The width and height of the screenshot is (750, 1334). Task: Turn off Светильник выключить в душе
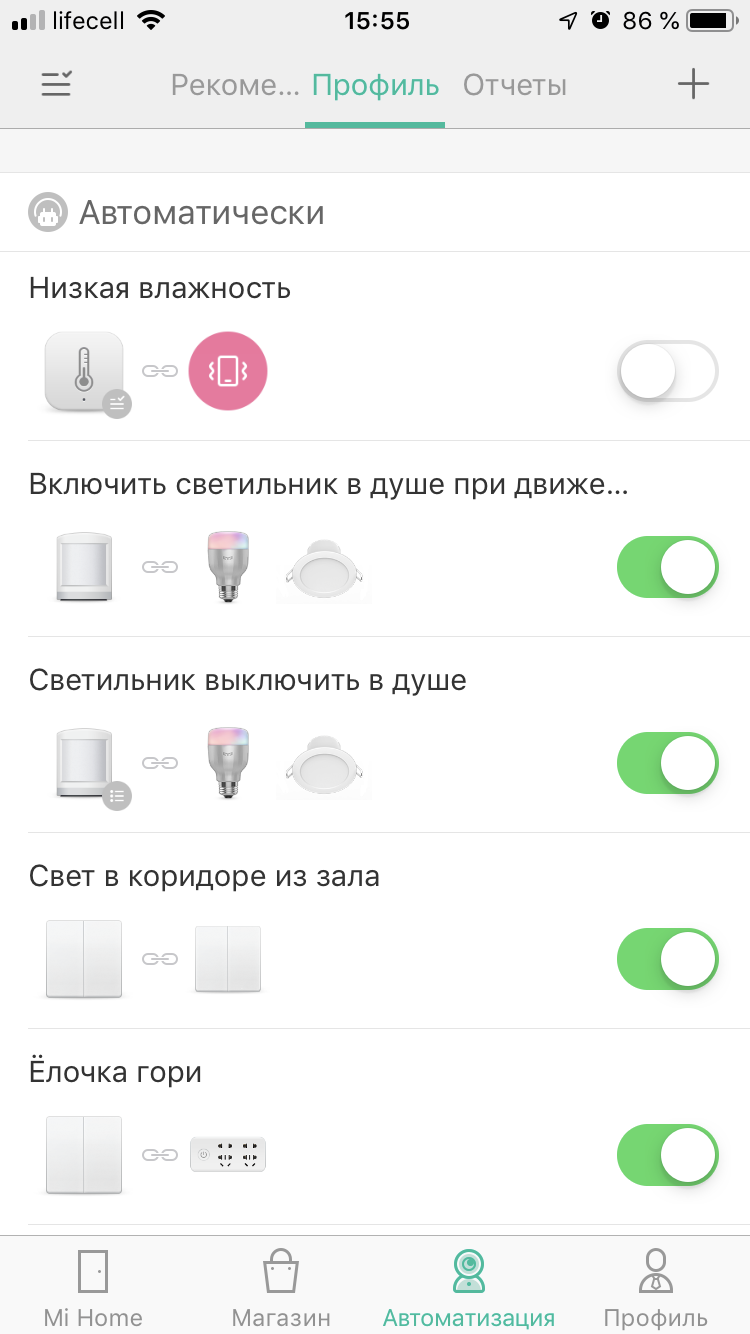667,763
